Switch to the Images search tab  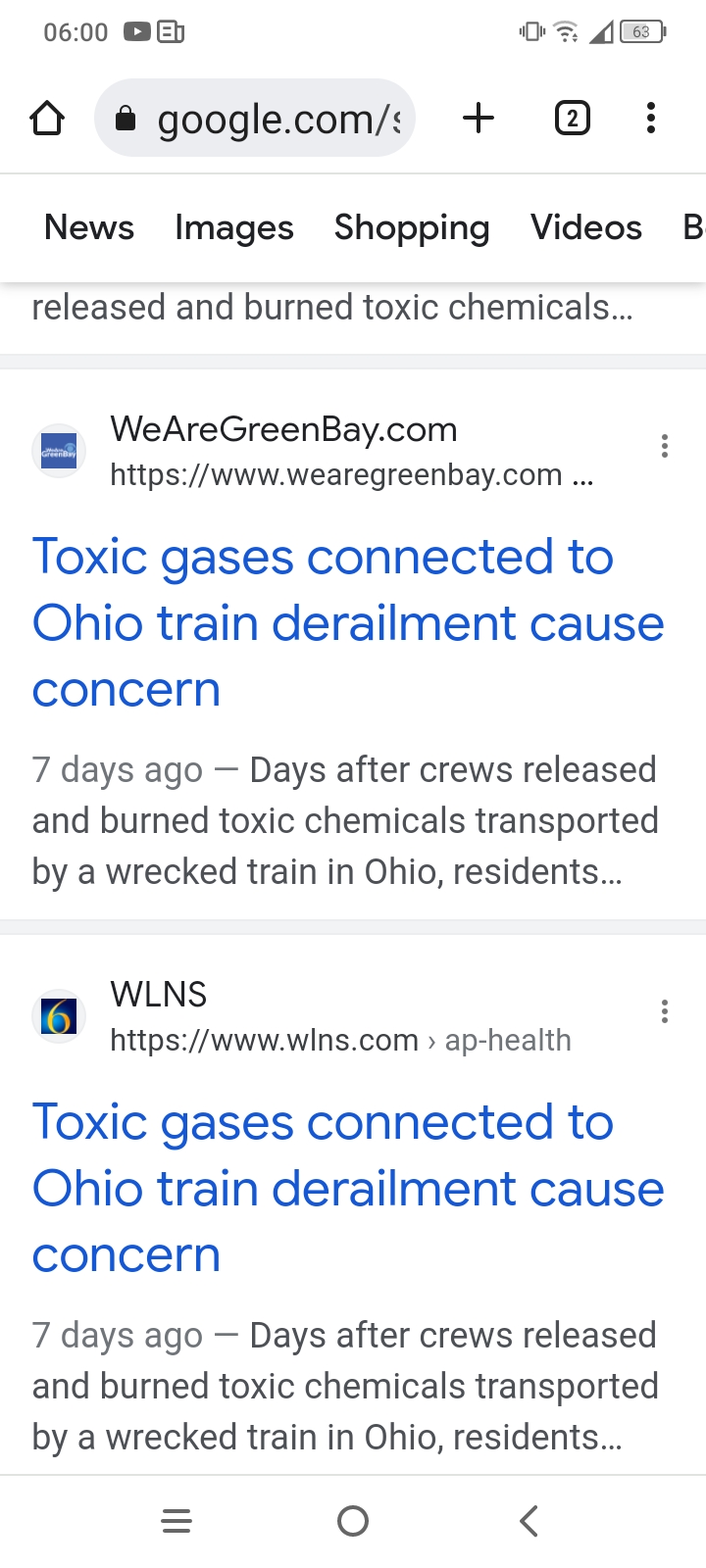click(x=234, y=227)
